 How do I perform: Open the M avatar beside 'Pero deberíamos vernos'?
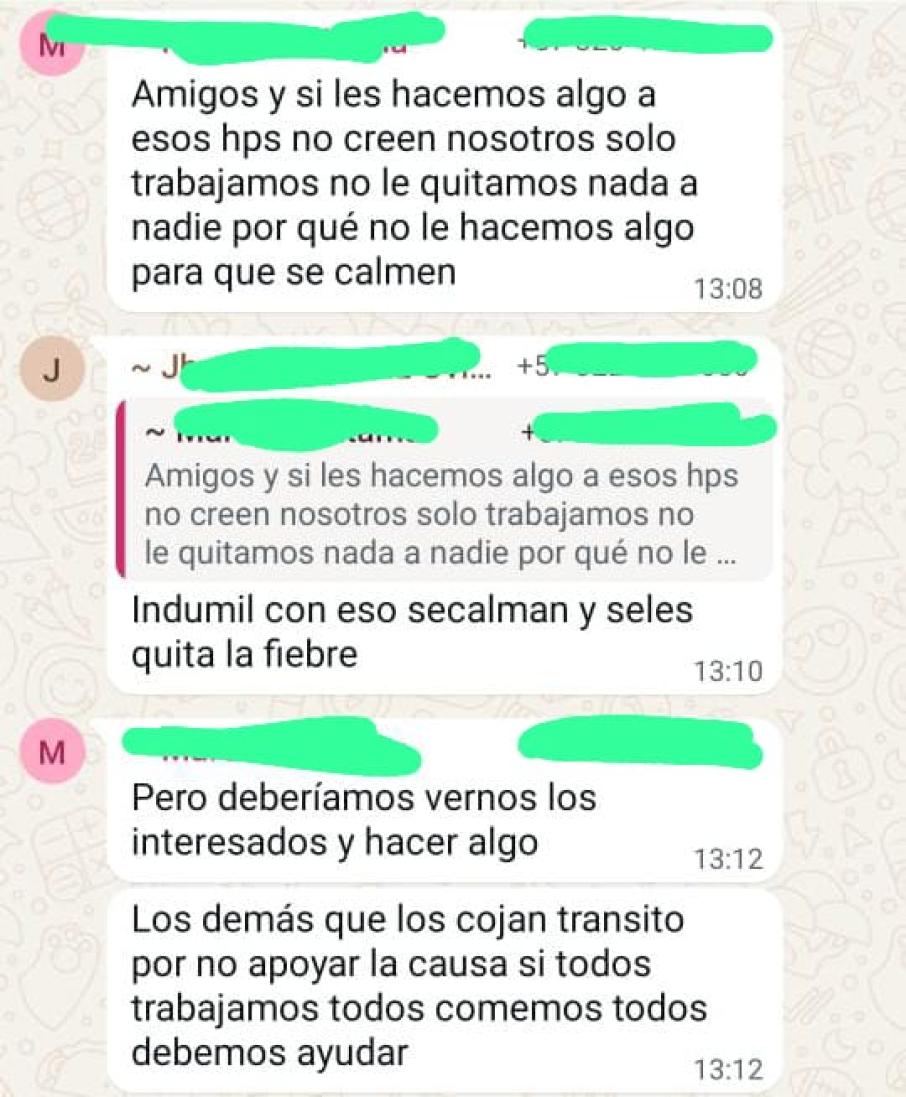tap(52, 753)
